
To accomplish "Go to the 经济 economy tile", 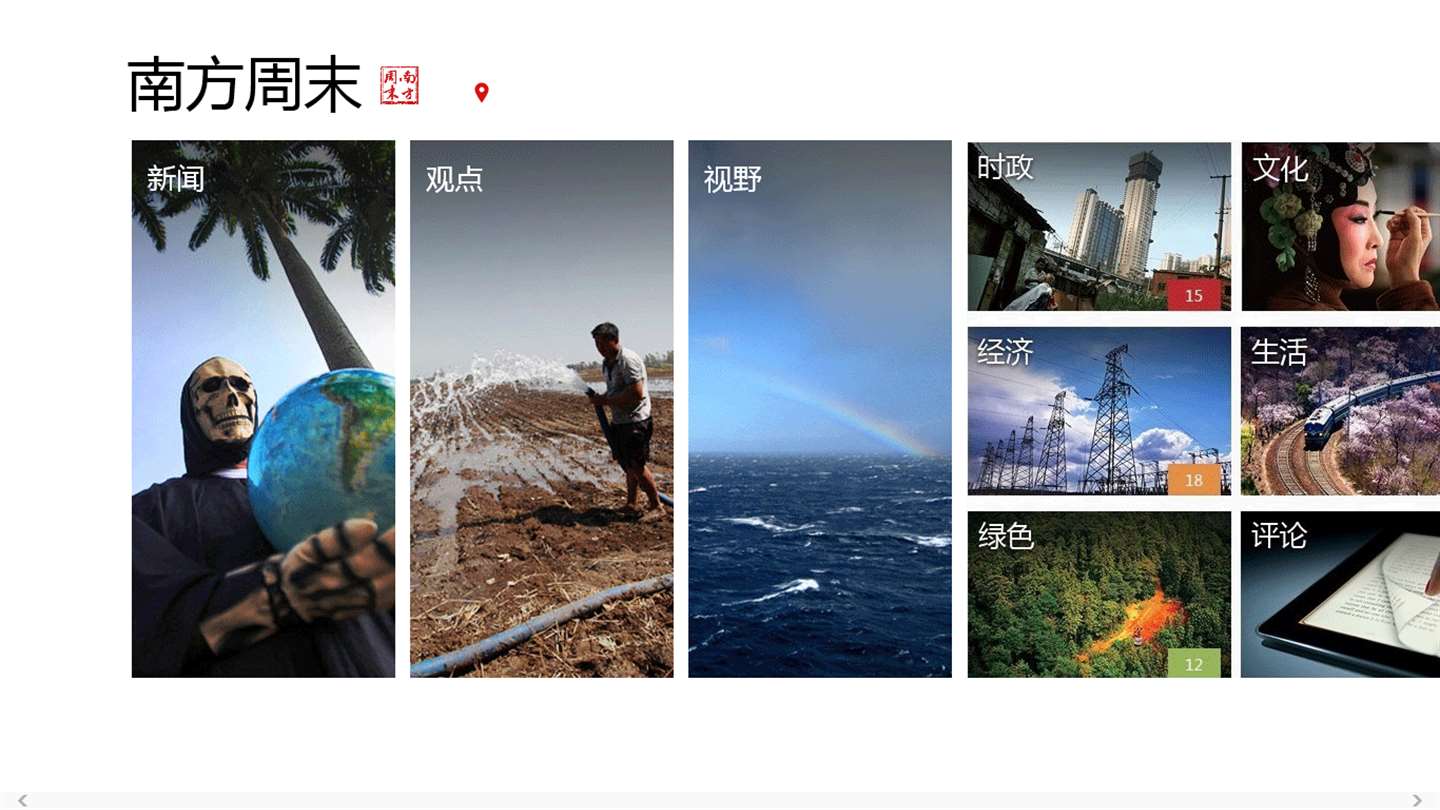I will click(1098, 410).
